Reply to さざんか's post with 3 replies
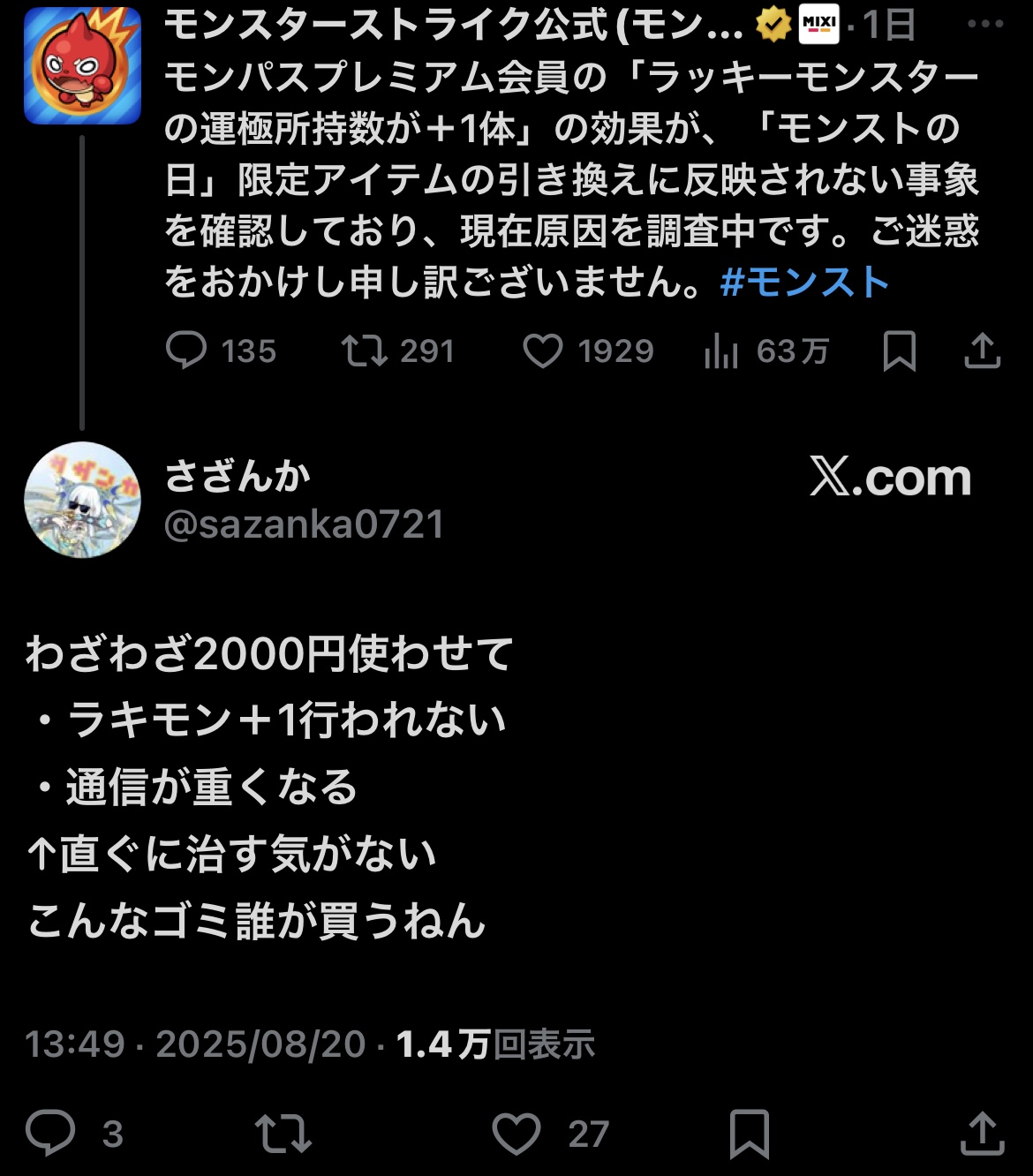Image resolution: width=1033 pixels, height=1176 pixels. (51, 1133)
